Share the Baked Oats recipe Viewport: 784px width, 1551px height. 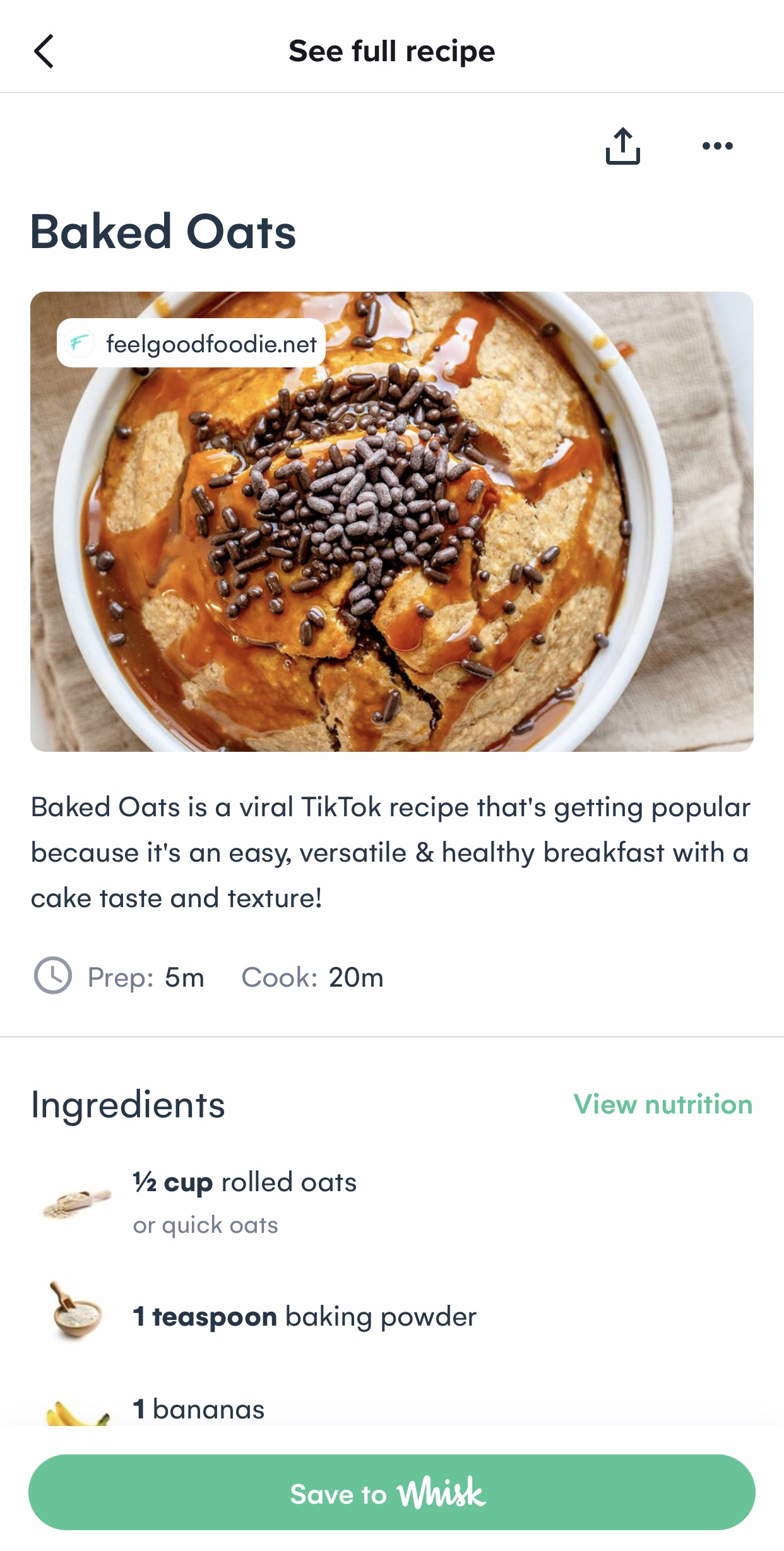[622, 146]
